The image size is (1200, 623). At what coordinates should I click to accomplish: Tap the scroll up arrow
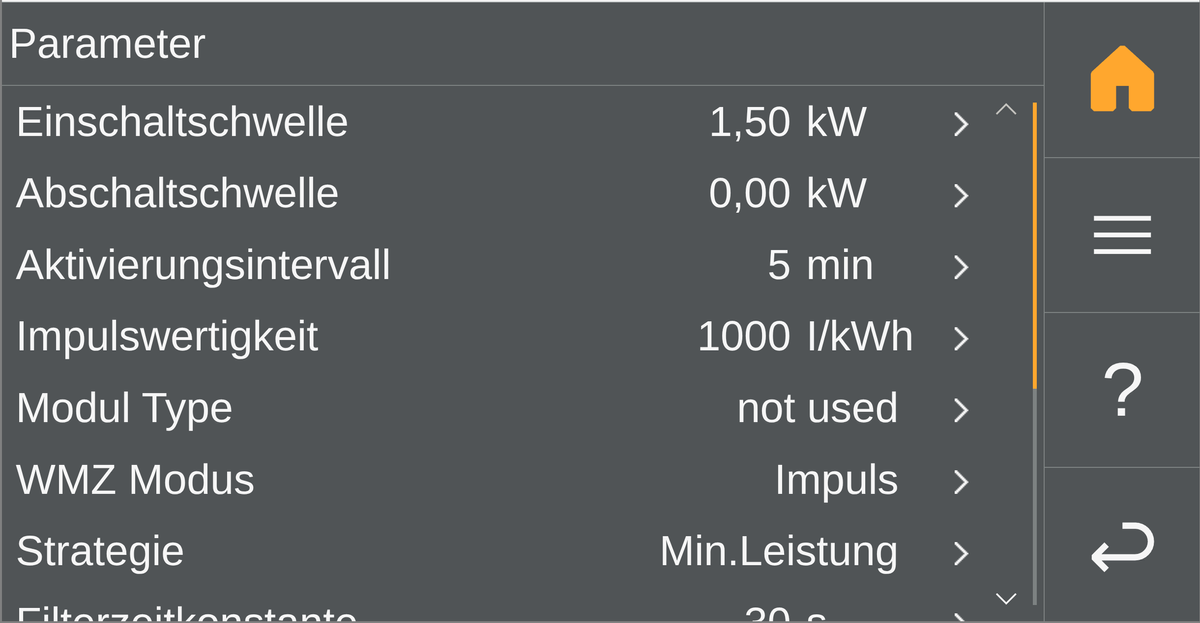coord(1007,108)
